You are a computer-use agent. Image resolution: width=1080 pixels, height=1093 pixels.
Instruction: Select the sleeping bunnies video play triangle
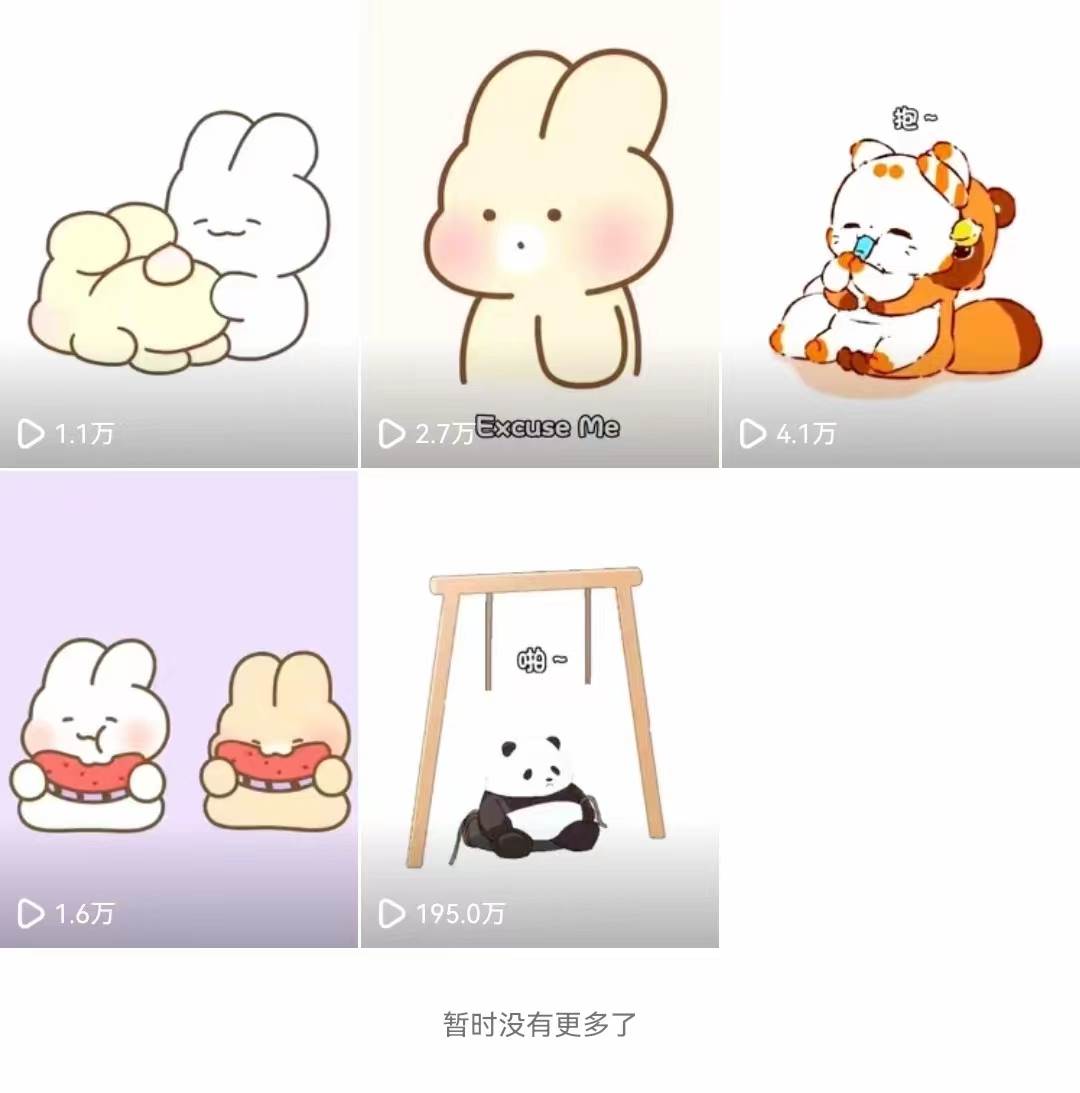pos(31,435)
